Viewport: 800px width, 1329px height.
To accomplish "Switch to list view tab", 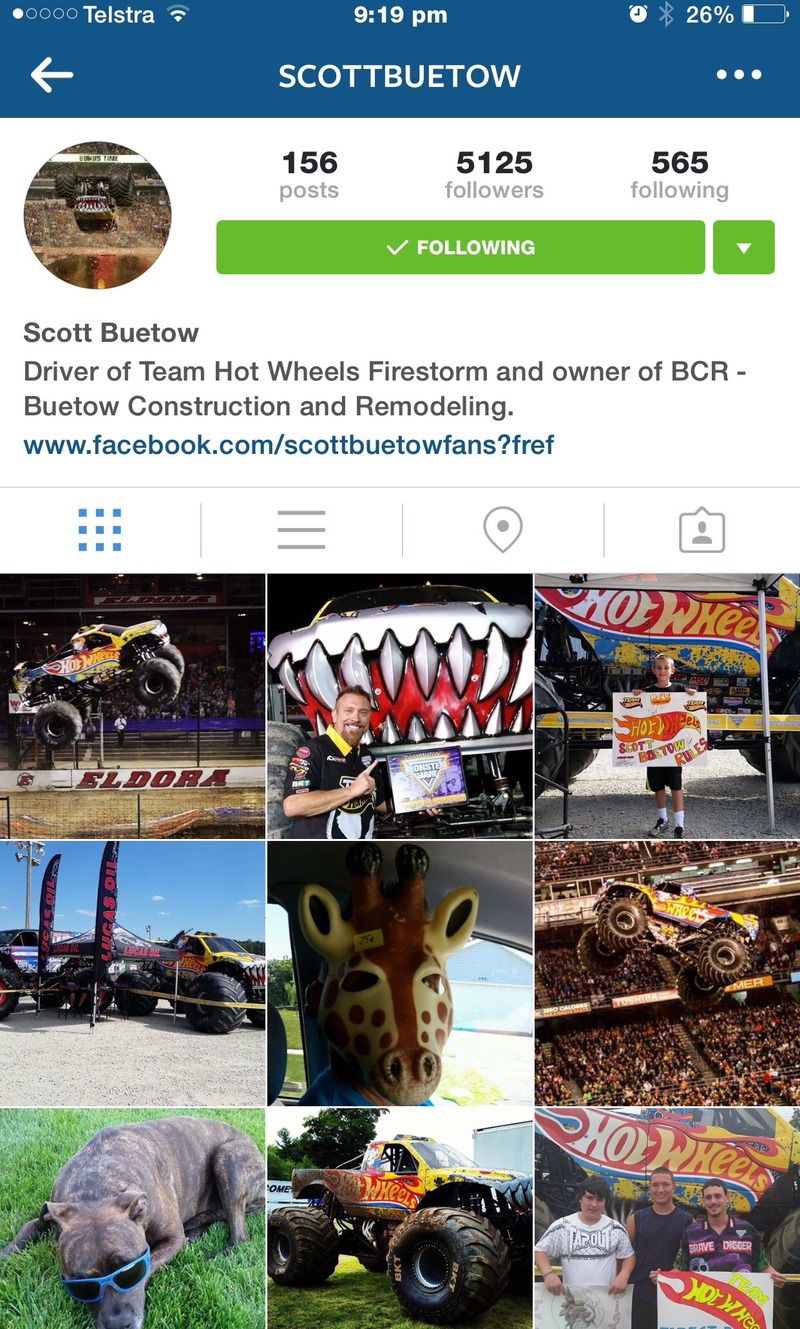I will tap(301, 530).
